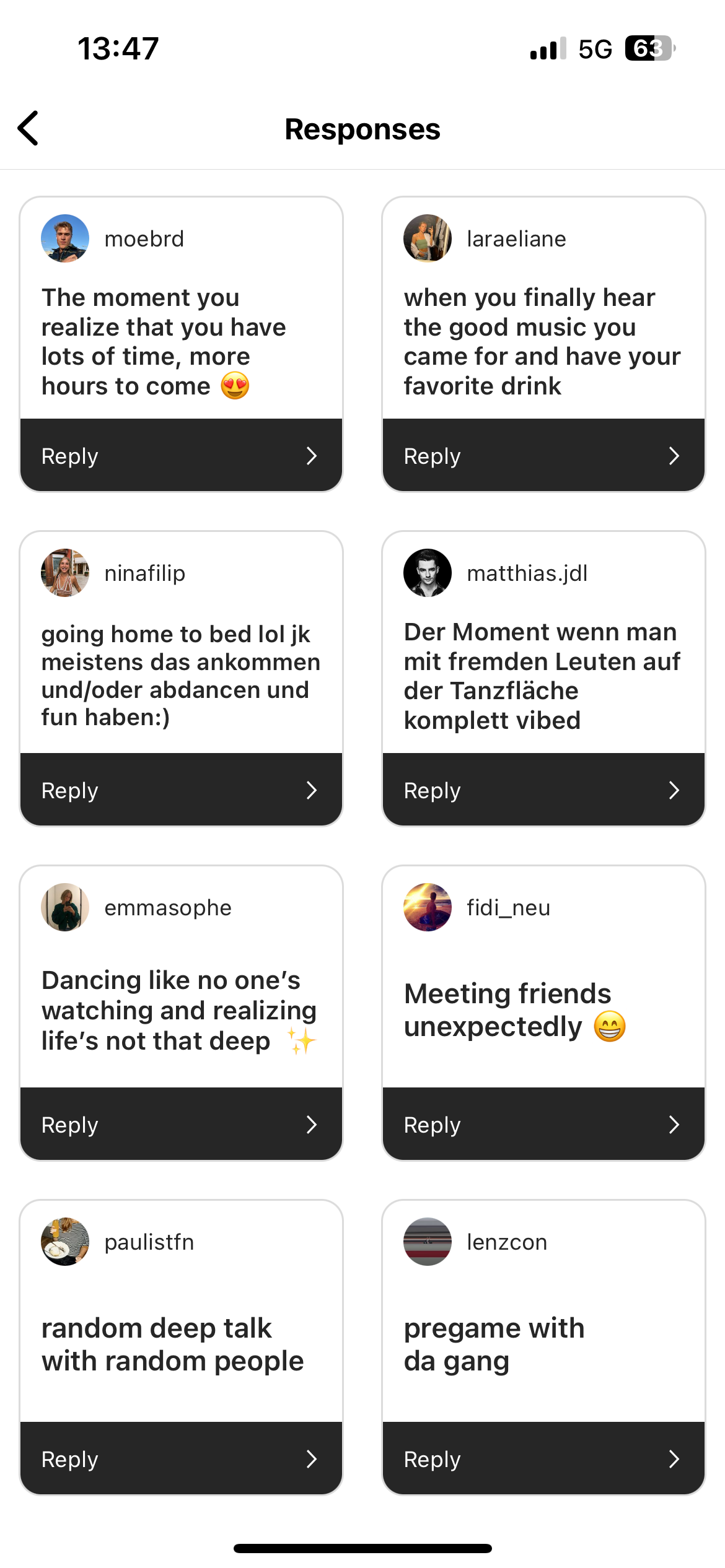
Task: Reply to emmasophe's response
Action: click(181, 1125)
